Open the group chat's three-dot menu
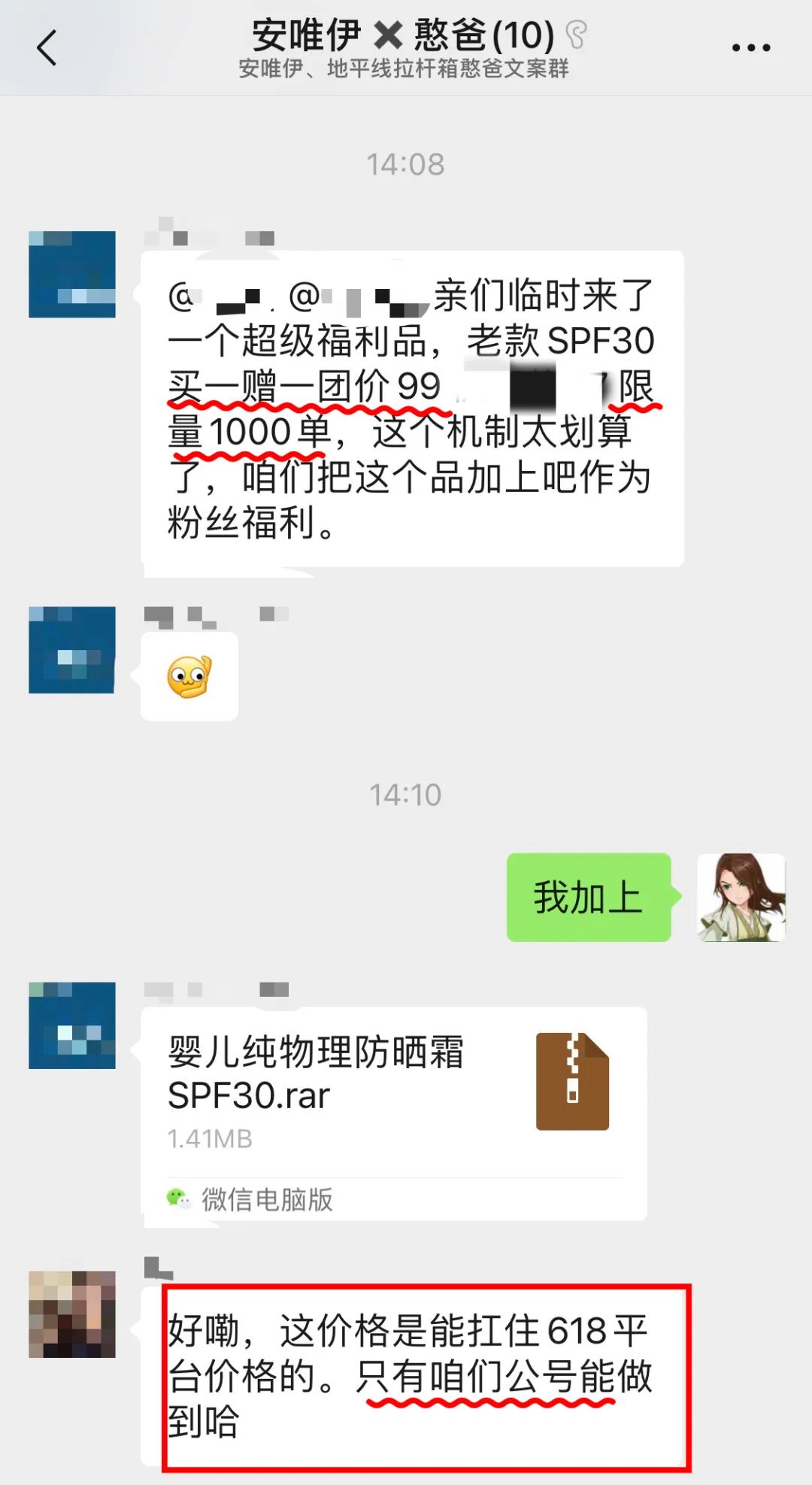Viewport: 812px width, 1485px height. coord(750,47)
